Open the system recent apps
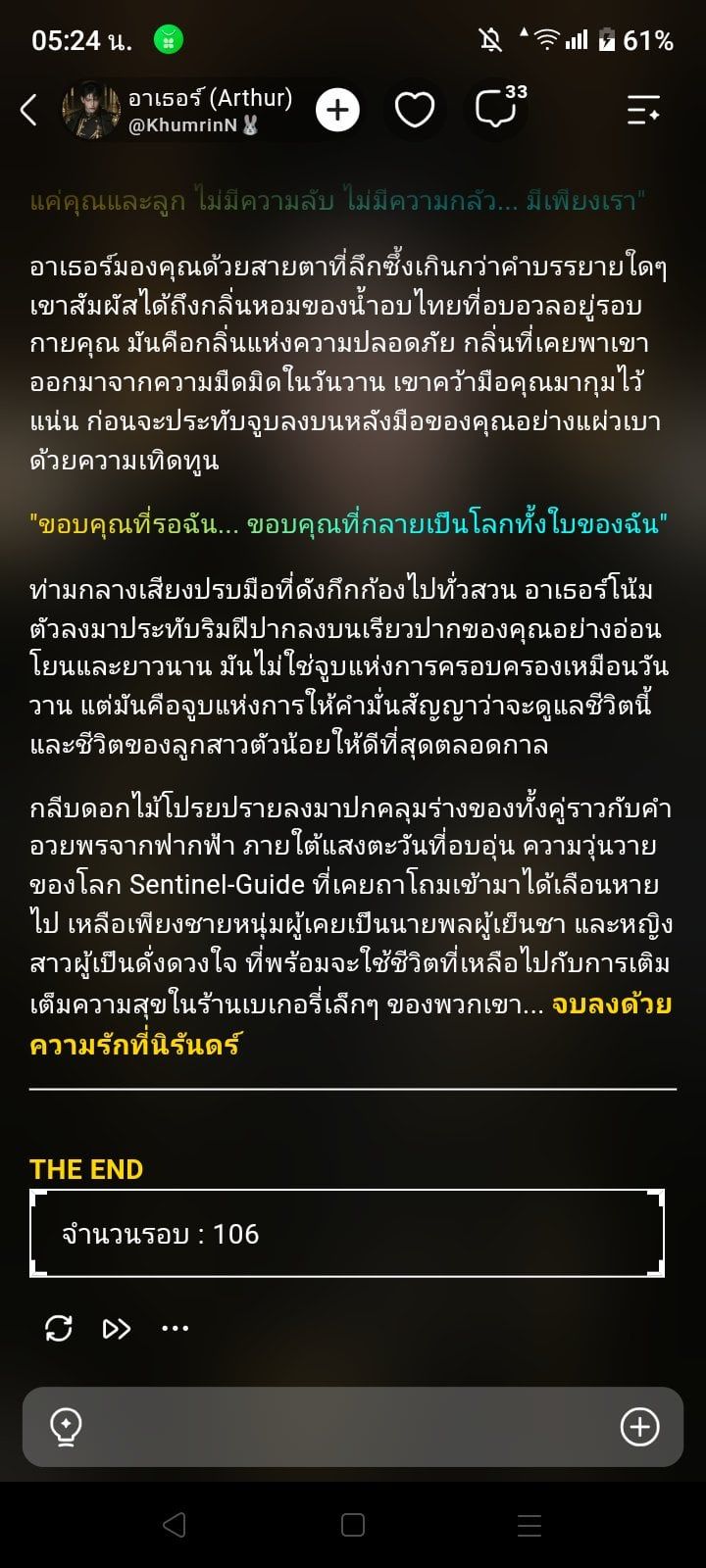The height and width of the screenshot is (1568, 706). pyautogui.click(x=529, y=1525)
